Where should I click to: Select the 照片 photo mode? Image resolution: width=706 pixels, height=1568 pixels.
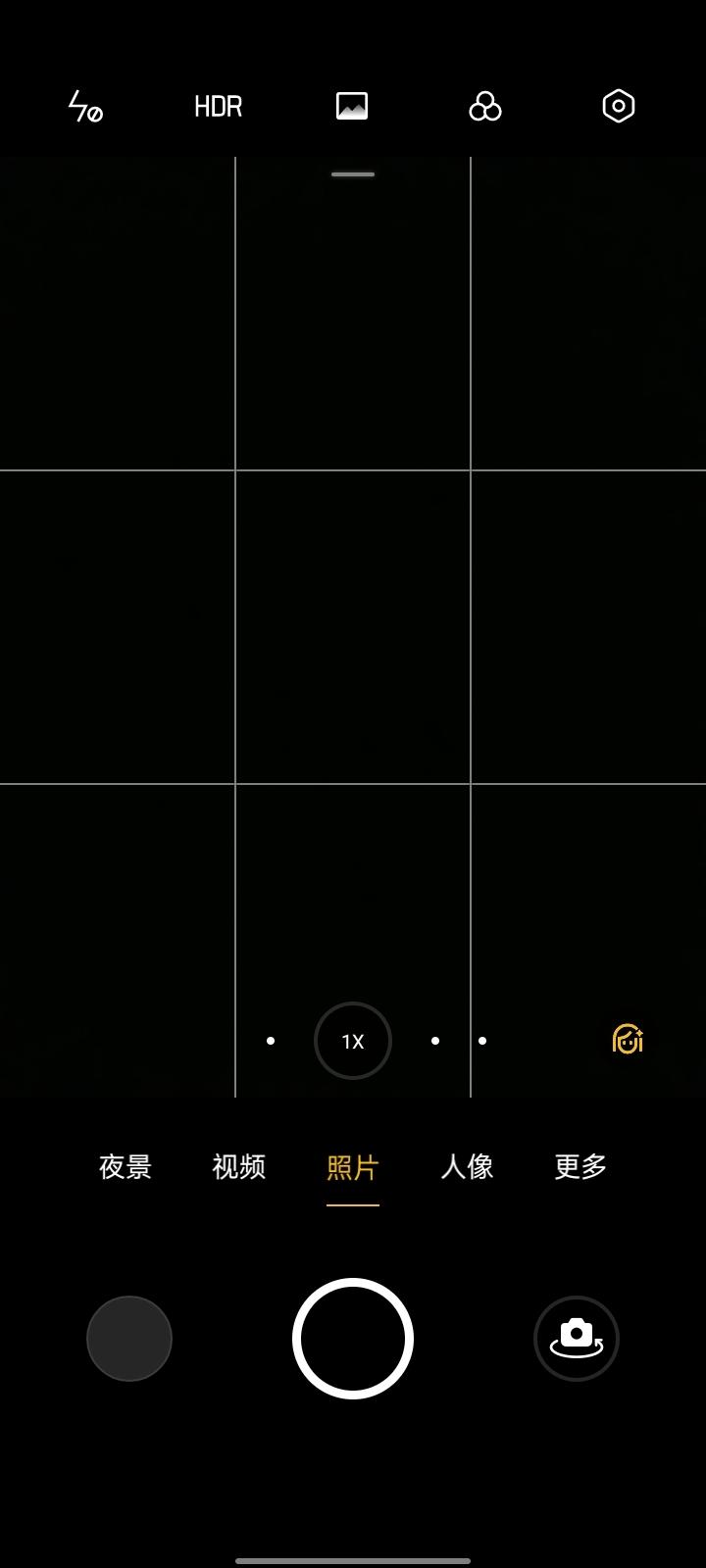(x=353, y=1167)
